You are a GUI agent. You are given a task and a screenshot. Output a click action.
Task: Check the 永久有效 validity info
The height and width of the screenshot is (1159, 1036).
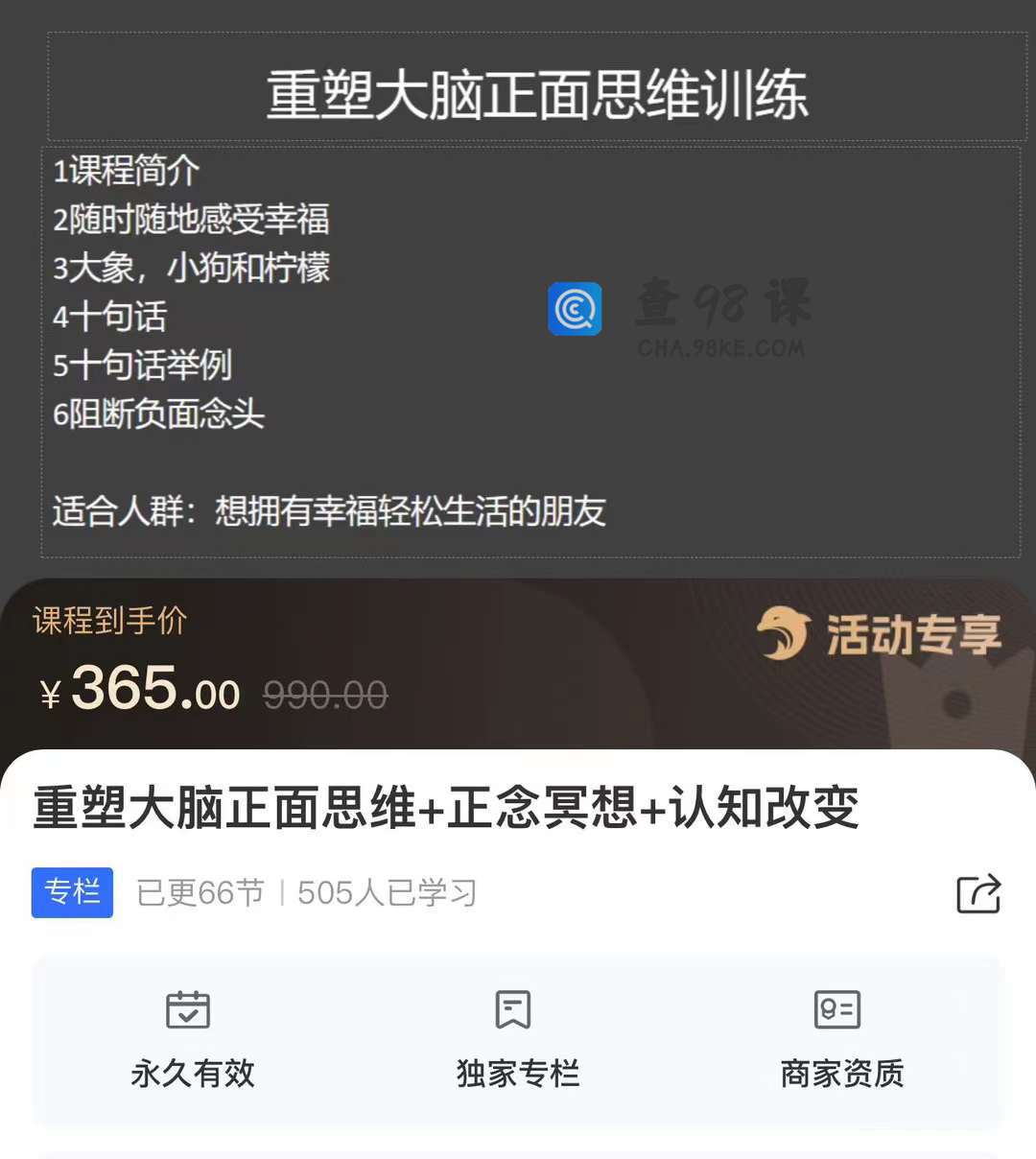(x=192, y=1041)
